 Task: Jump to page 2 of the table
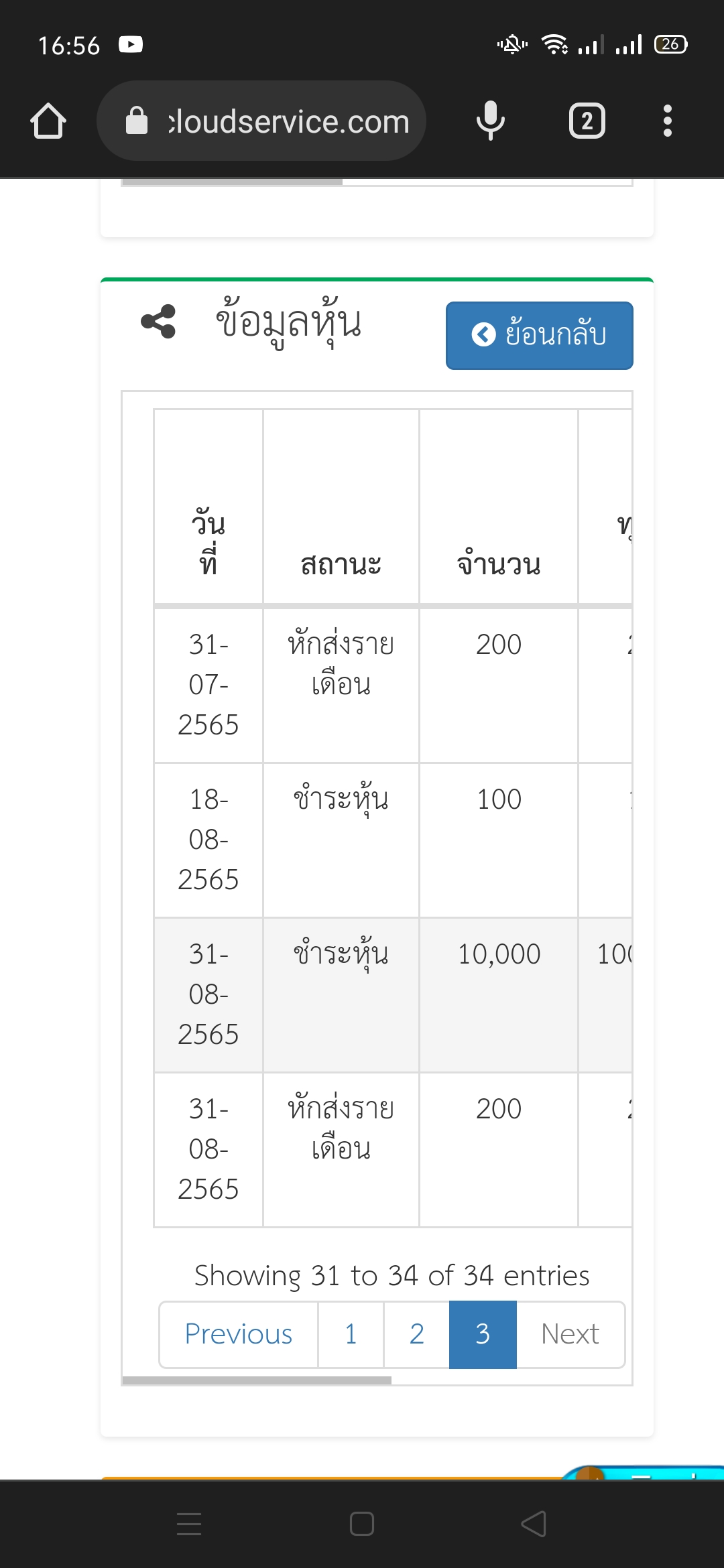416,1334
